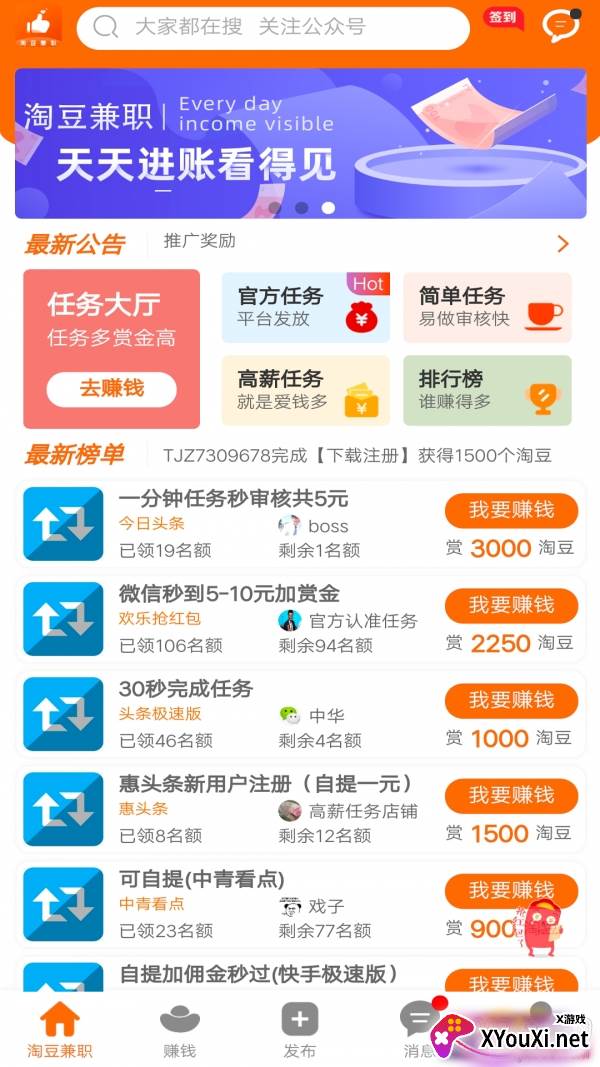
Task: Open the 天天进账看得见 banner
Action: point(300,142)
